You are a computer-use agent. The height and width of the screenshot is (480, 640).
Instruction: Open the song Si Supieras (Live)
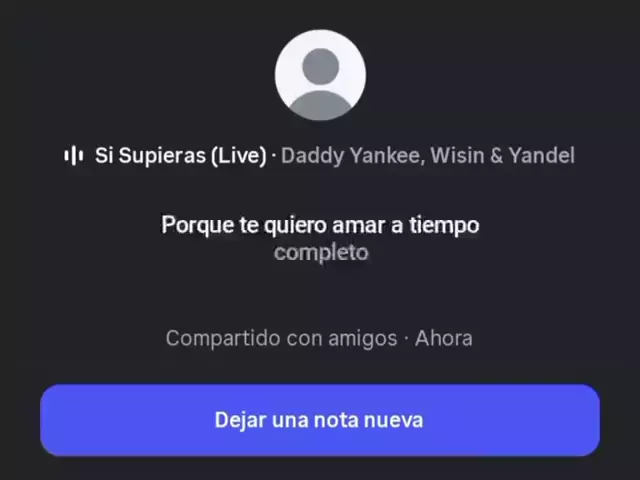pyautogui.click(x=180, y=156)
